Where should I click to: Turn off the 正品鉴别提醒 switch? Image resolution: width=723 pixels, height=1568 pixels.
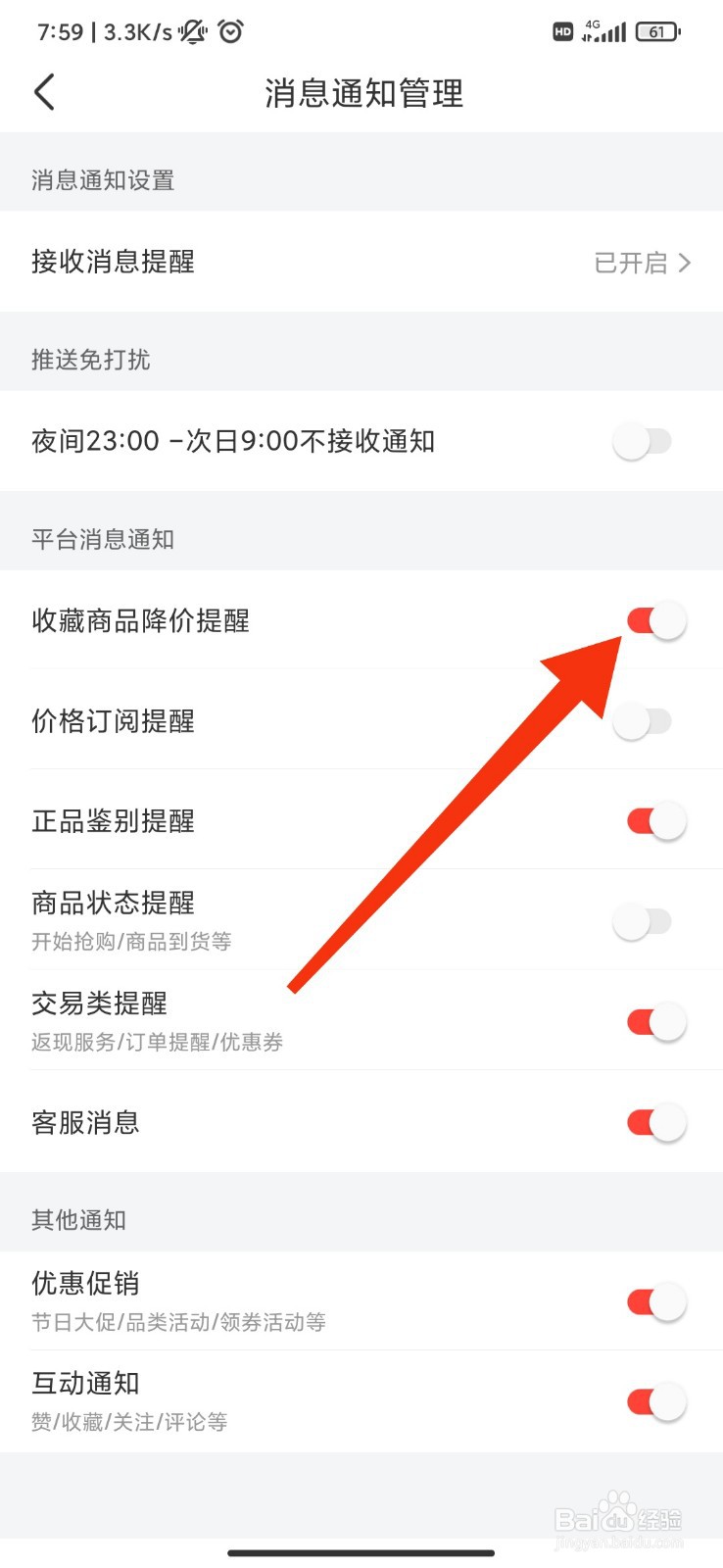[656, 821]
